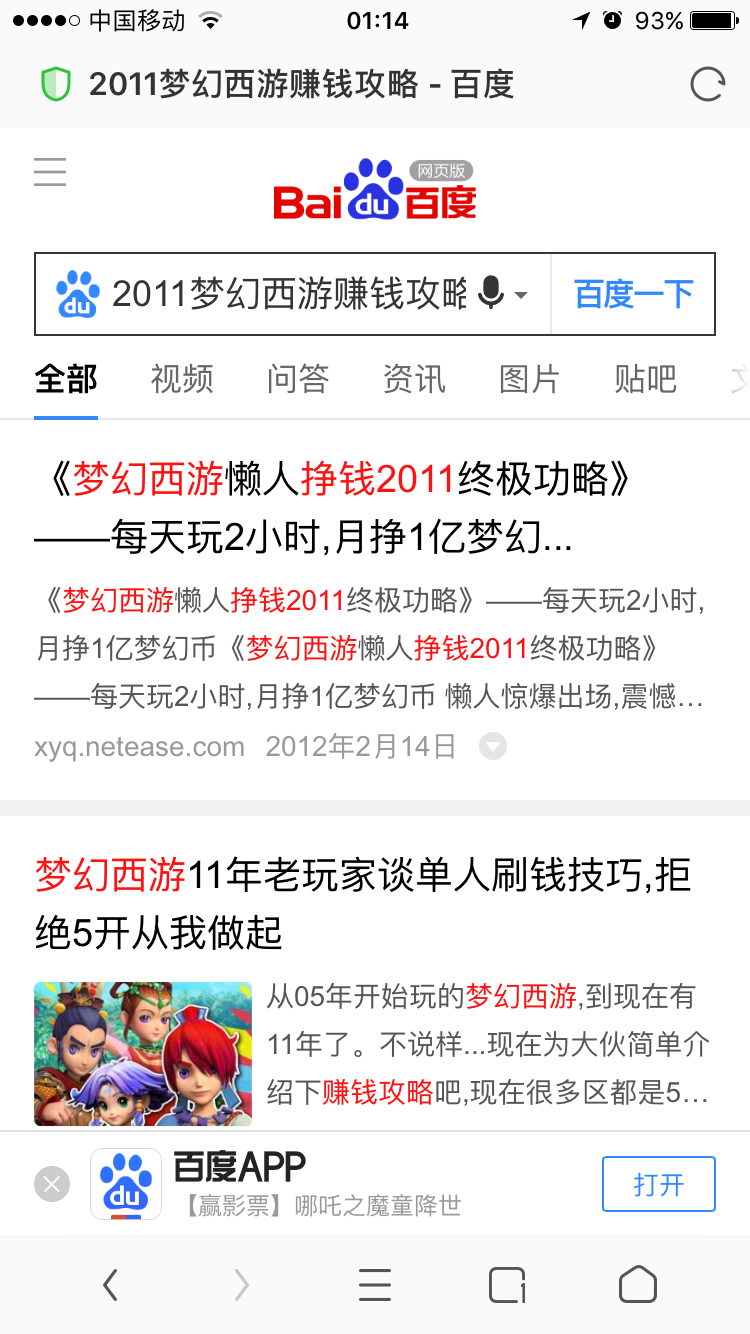Go to the browser home page
Screen dimensions: 750x1334
click(x=638, y=1285)
